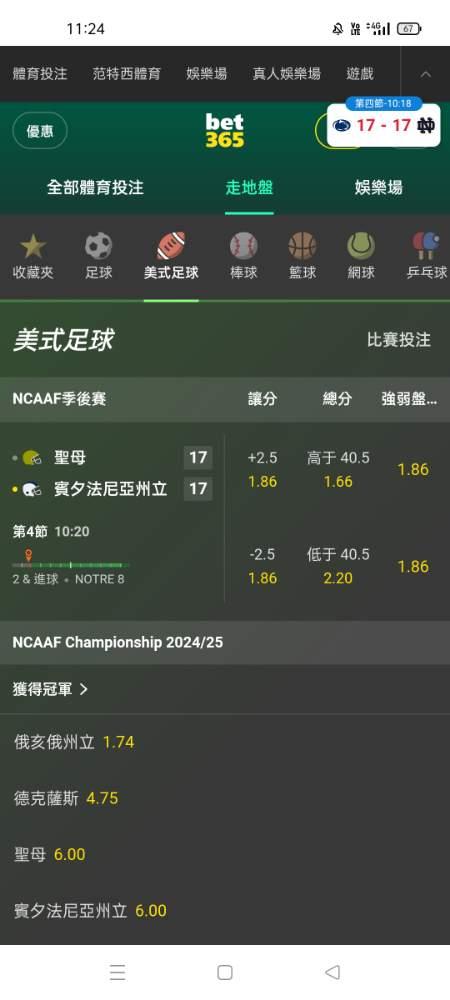Image resolution: width=450 pixels, height=1000 pixels.
Task: Select the 籃球 sport icon
Action: 302,256
